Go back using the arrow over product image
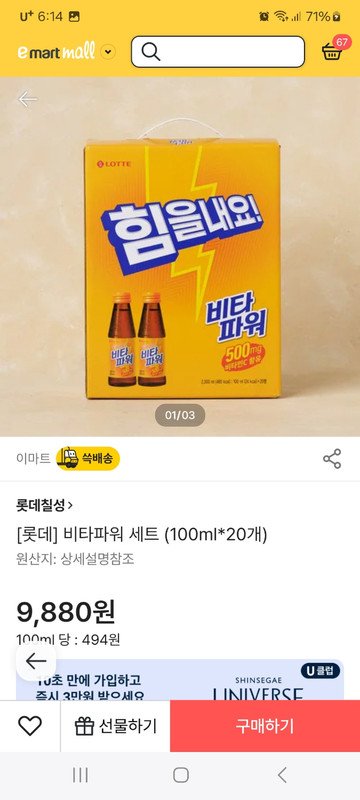 pyautogui.click(x=28, y=99)
